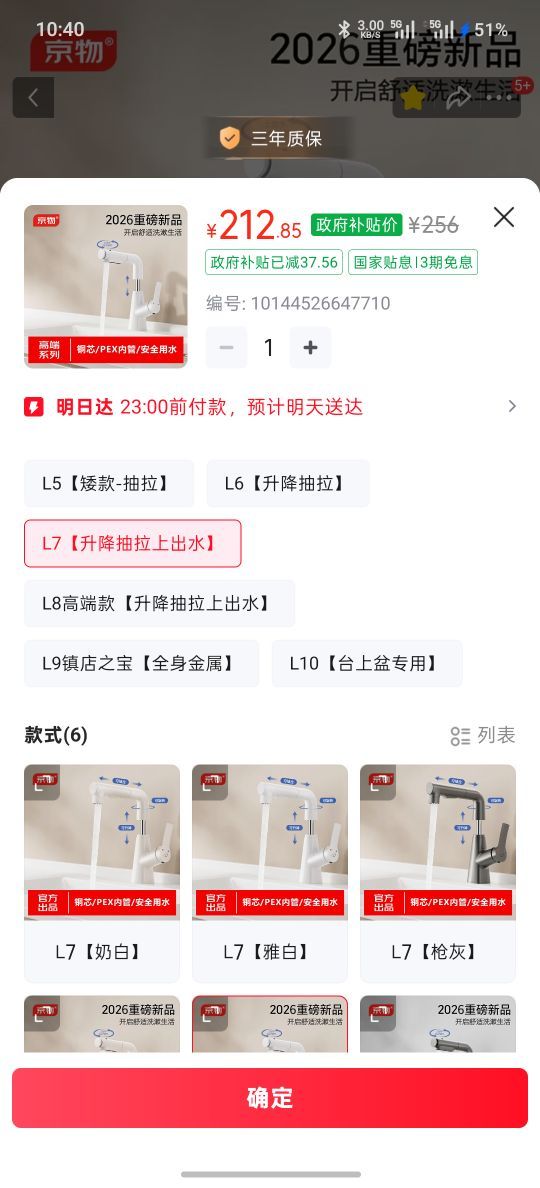Select the L7【雅白】 style tile
540x1188 pixels.
point(270,874)
